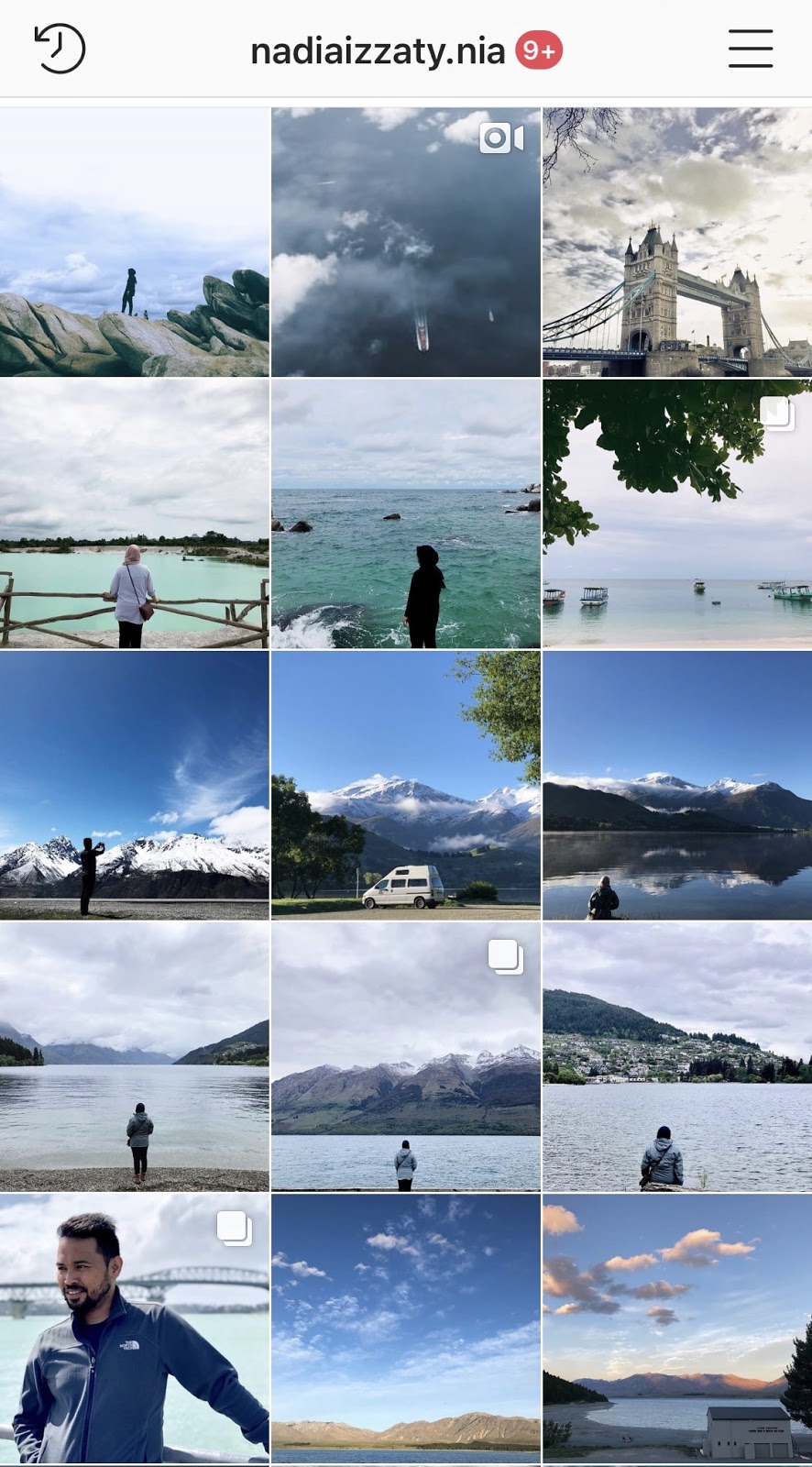Open man in North Face jacket post
The image size is (812, 1467).
tap(135, 1328)
